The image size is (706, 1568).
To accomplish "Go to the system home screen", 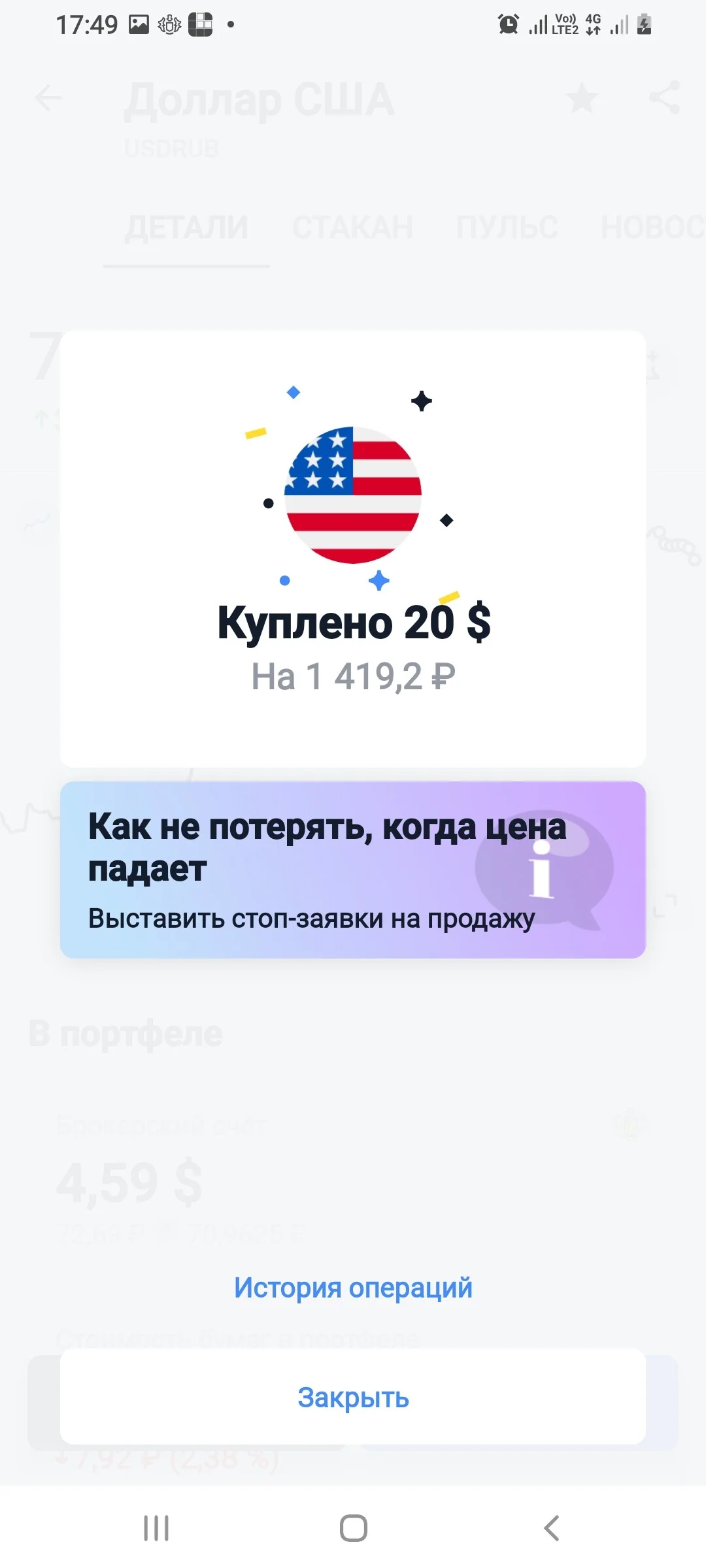I will pos(353,1528).
